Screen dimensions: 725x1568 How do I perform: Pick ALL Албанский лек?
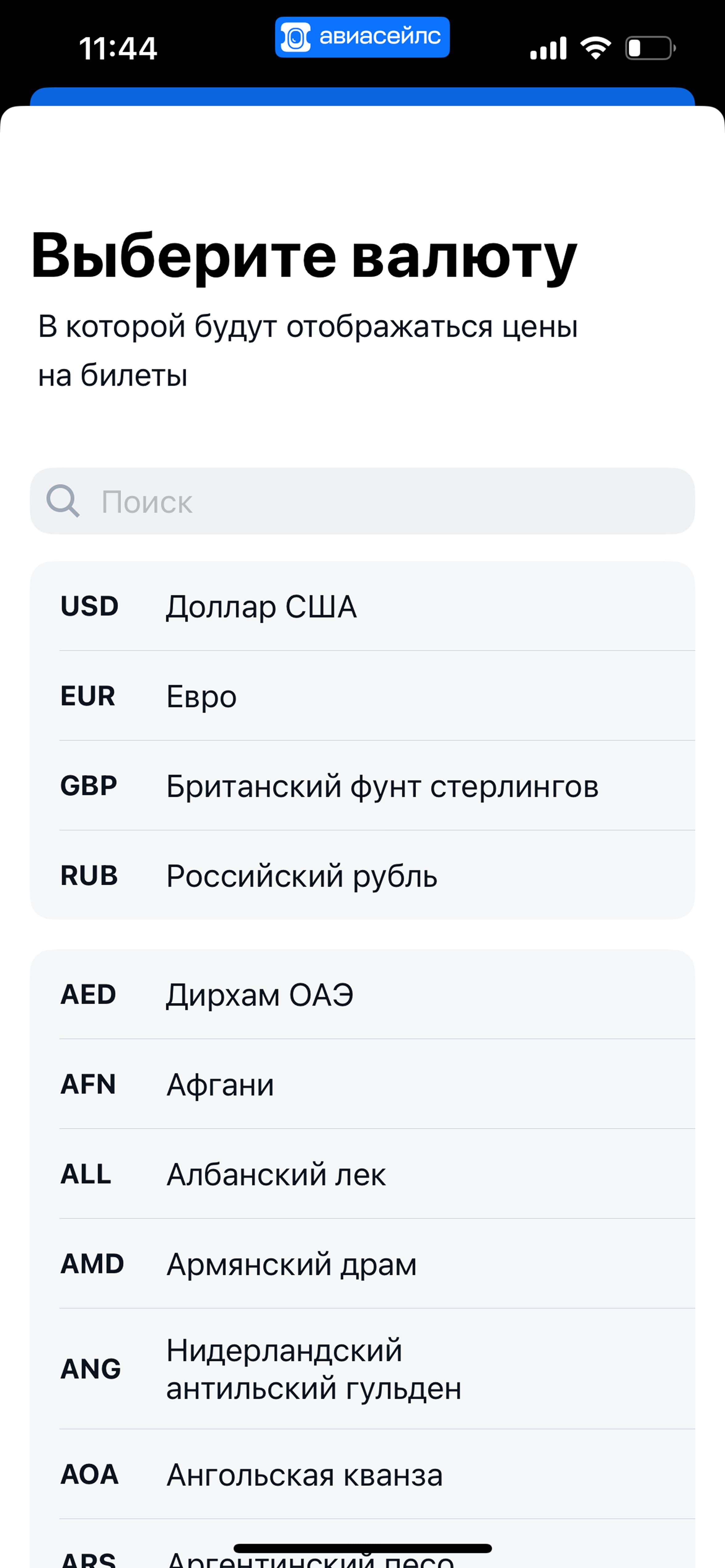tap(362, 1174)
